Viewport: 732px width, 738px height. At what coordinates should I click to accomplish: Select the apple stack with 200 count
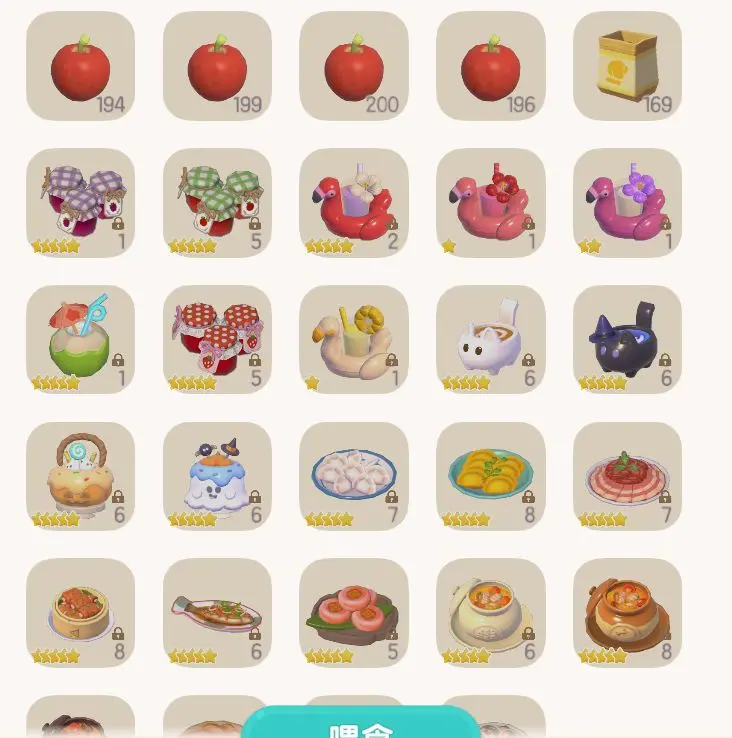pos(354,66)
